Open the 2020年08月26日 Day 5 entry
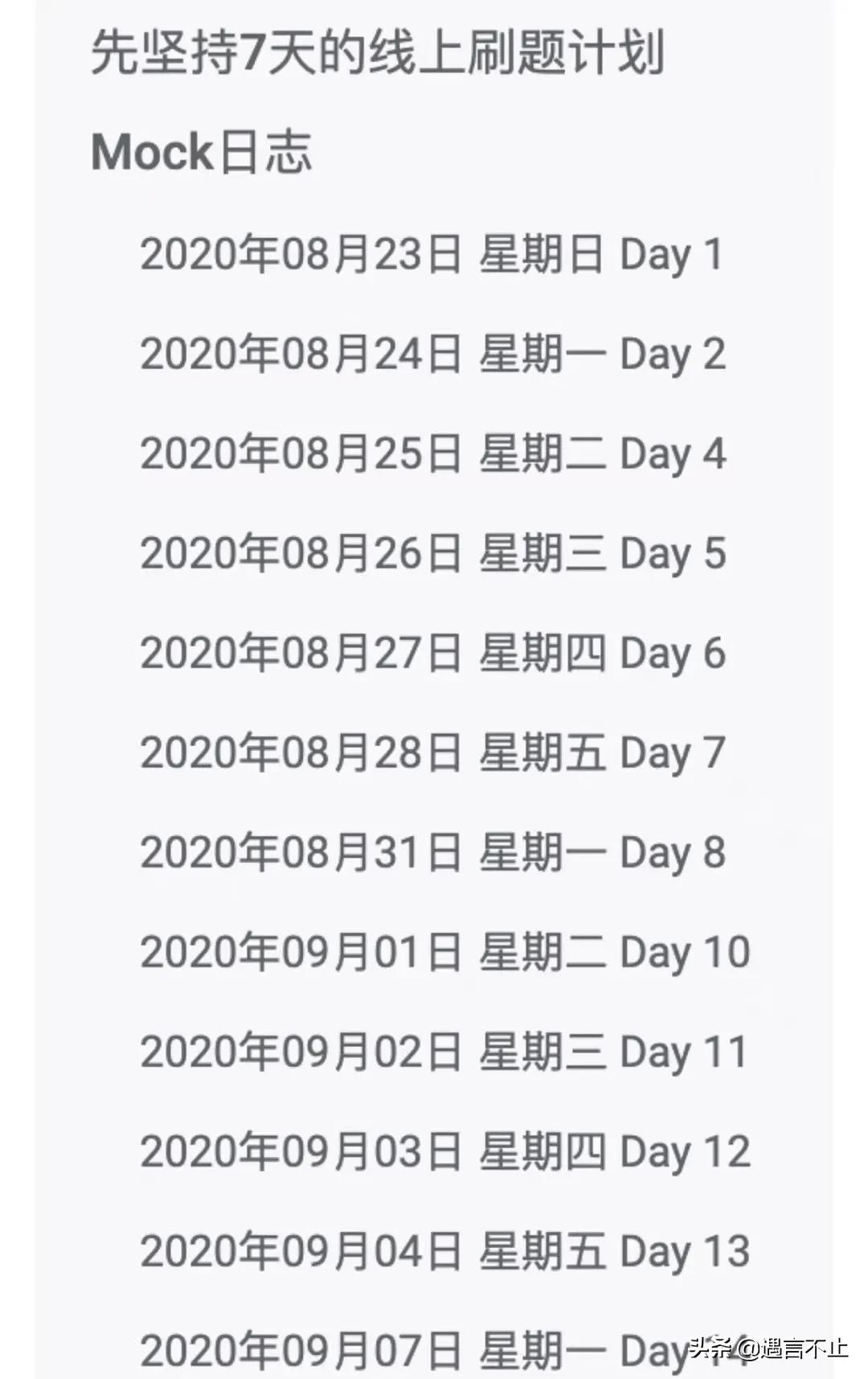868x1379 pixels. click(433, 554)
